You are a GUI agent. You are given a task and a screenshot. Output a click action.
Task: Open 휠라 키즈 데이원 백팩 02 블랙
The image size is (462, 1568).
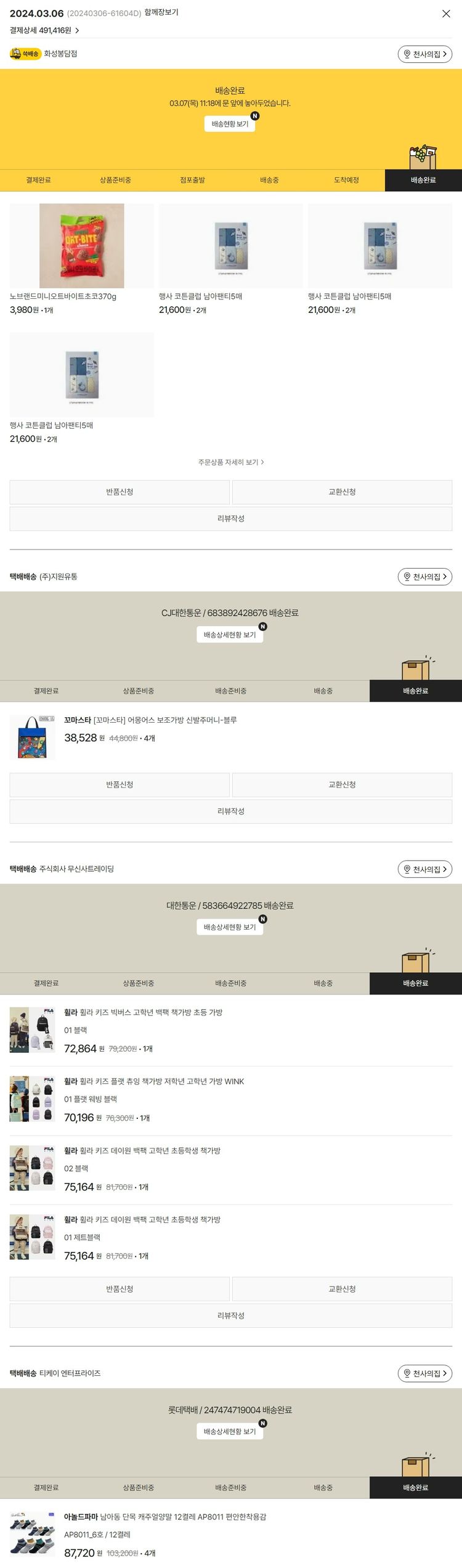click(x=142, y=1150)
